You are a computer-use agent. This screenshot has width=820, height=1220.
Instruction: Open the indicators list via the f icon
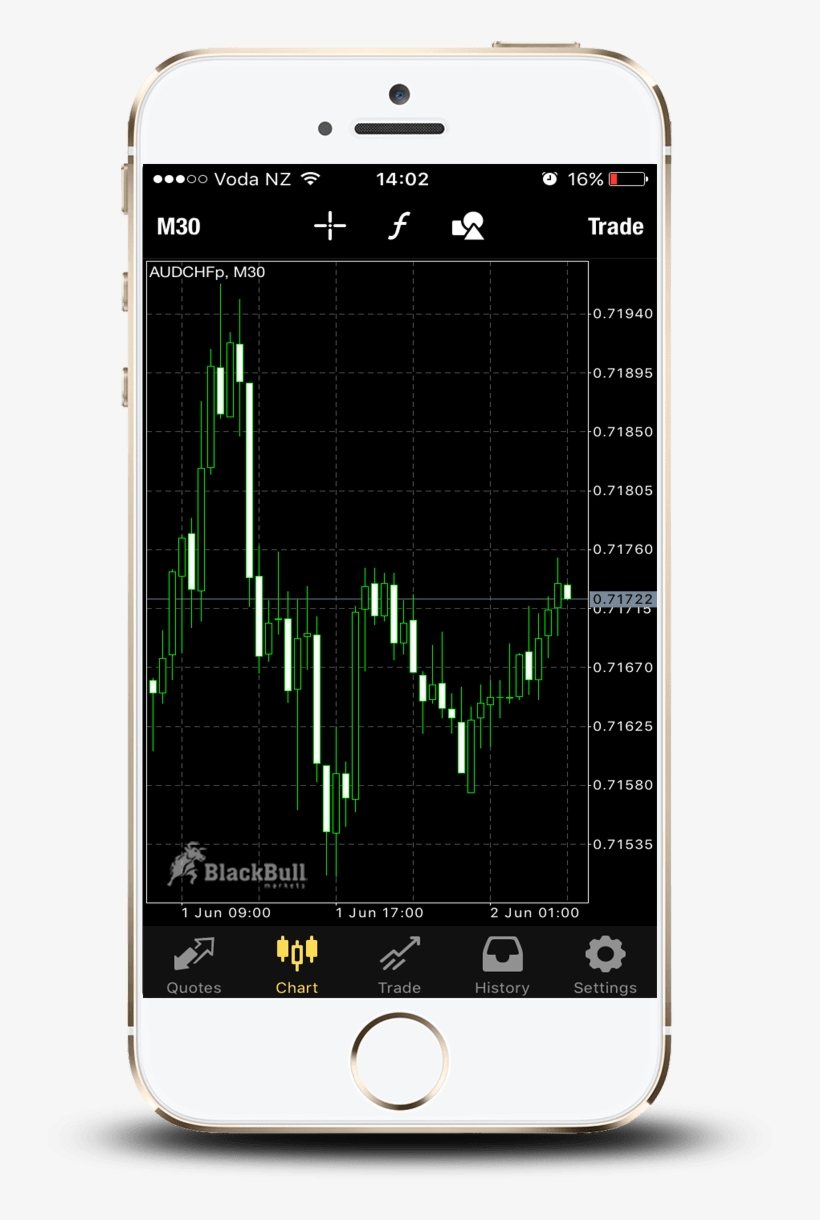(399, 227)
